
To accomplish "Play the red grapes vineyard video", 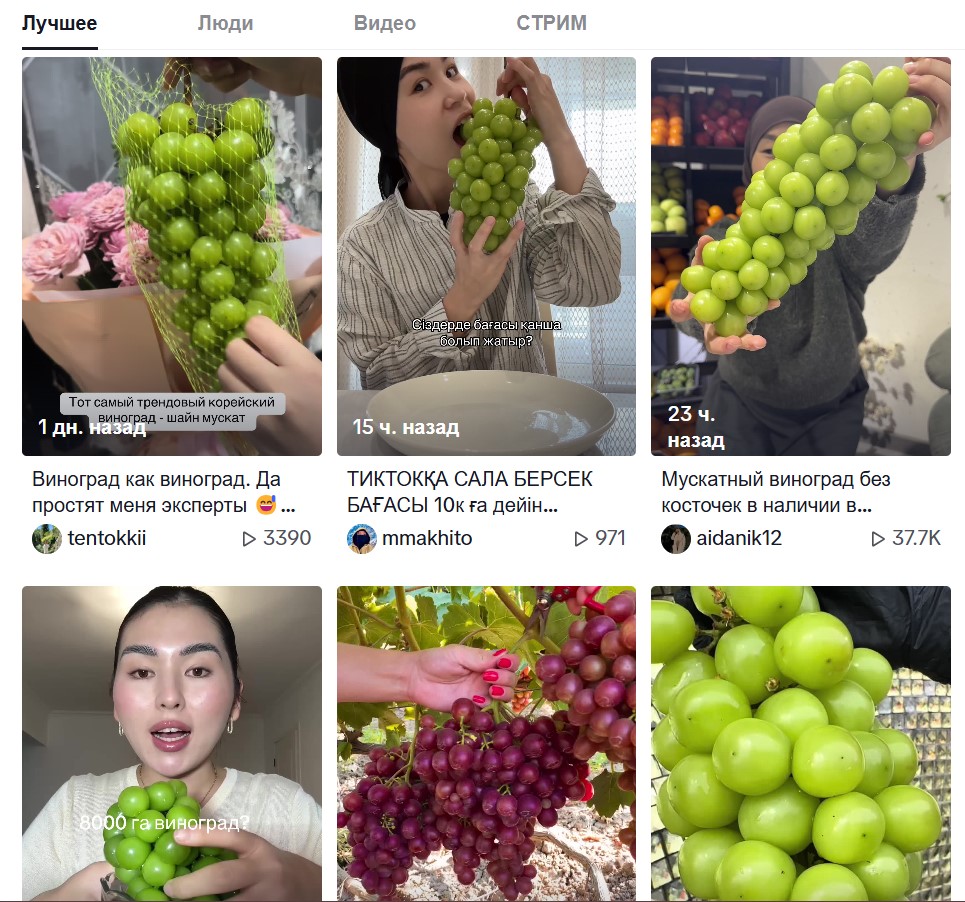I will point(486,743).
